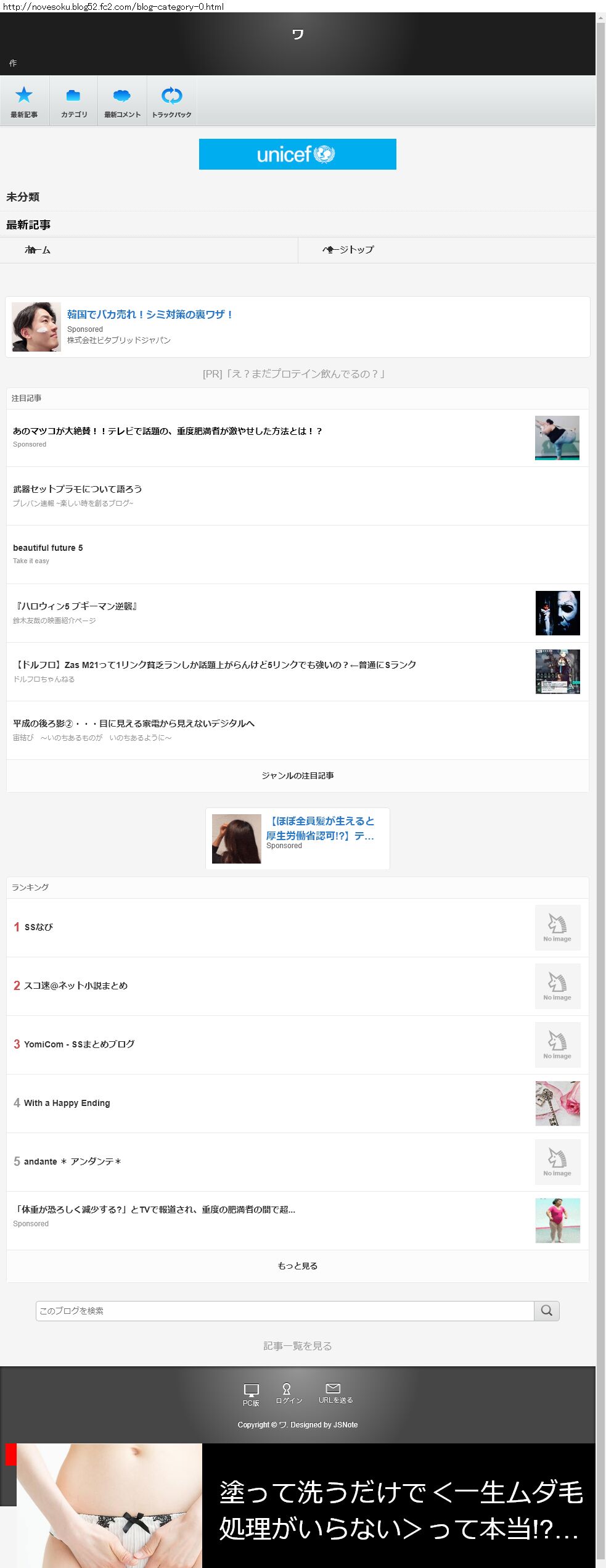Open ranking entry SSなび
606x1568 pixels.
297,927
